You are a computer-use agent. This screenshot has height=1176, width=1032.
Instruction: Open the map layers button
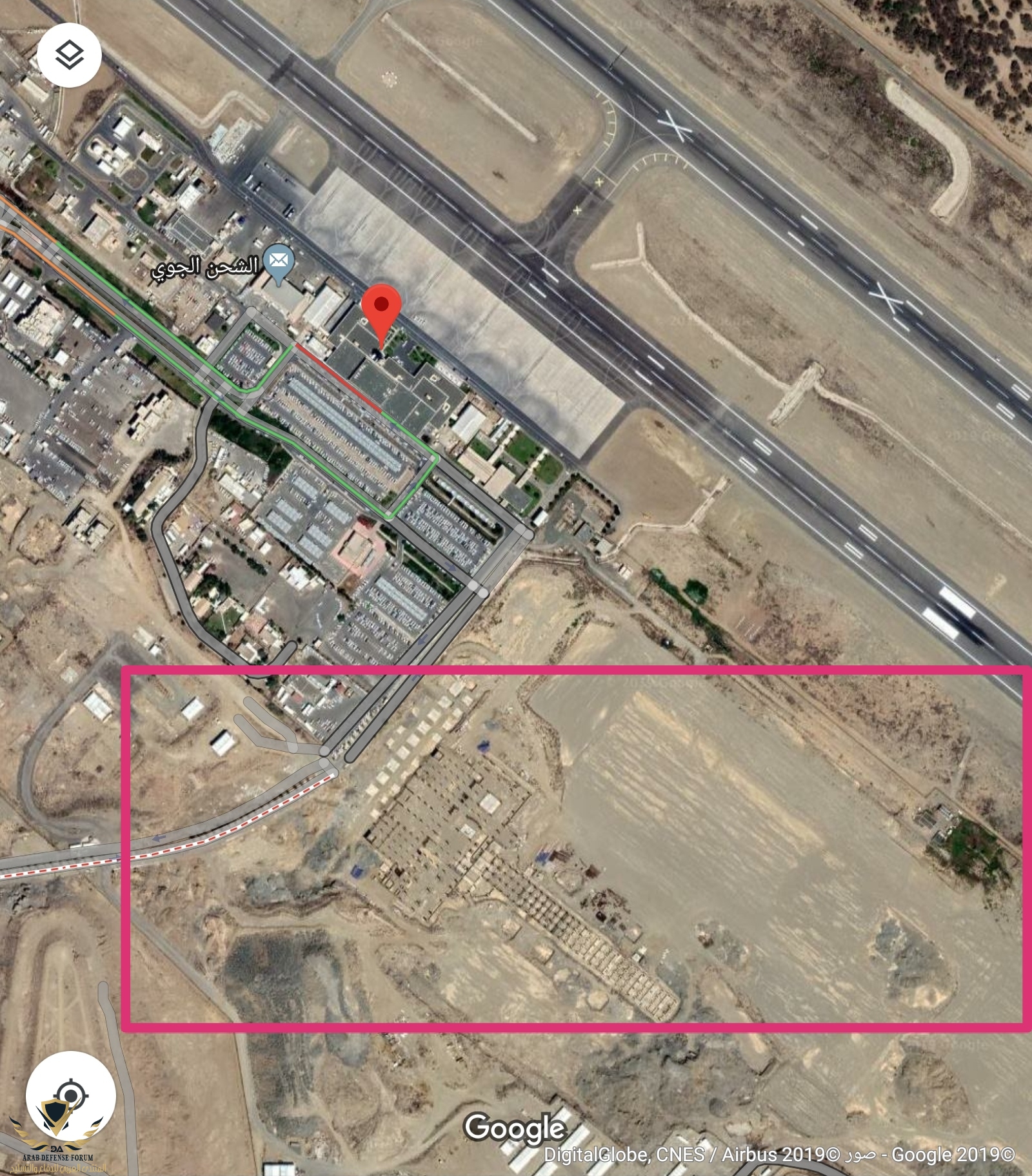coord(69,55)
